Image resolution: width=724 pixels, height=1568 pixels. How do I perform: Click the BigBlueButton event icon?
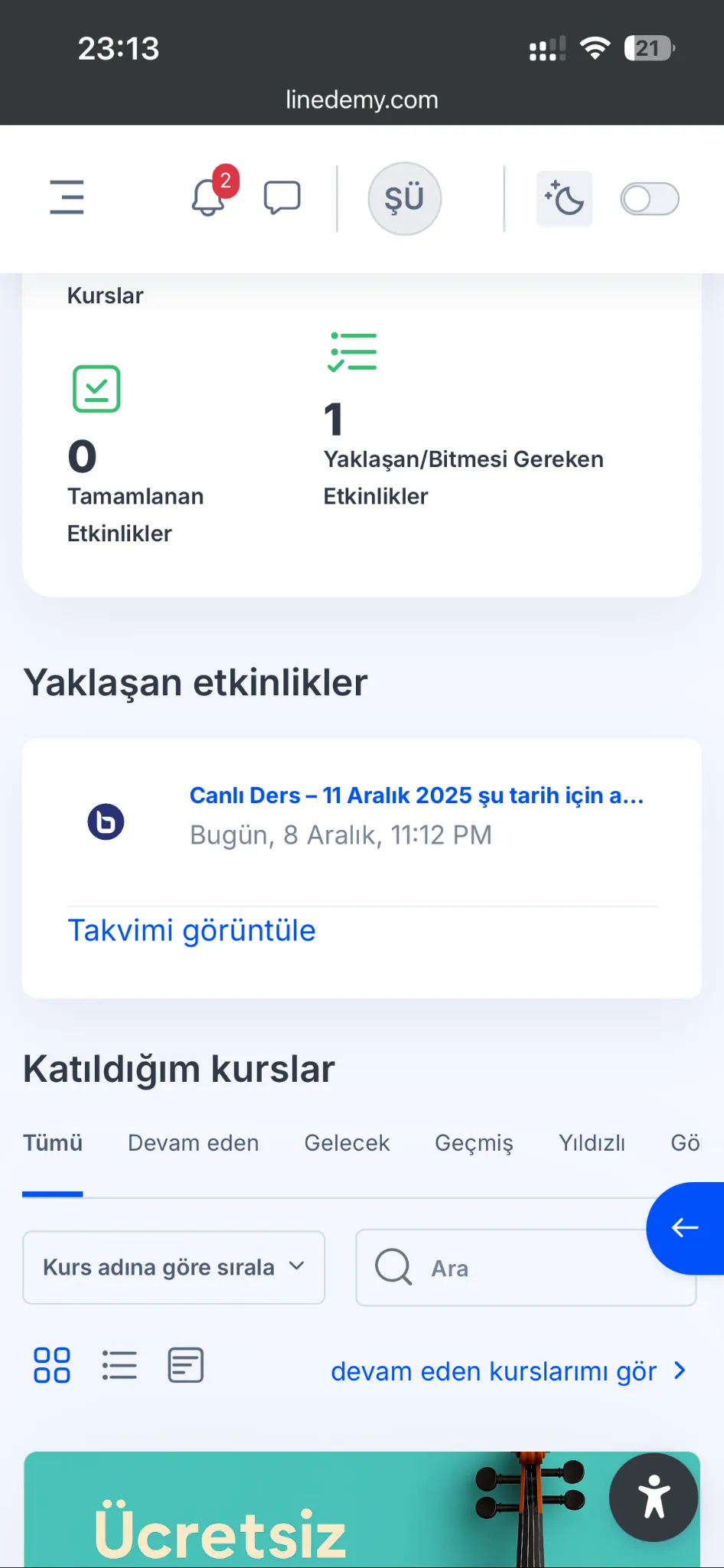pyautogui.click(x=106, y=822)
